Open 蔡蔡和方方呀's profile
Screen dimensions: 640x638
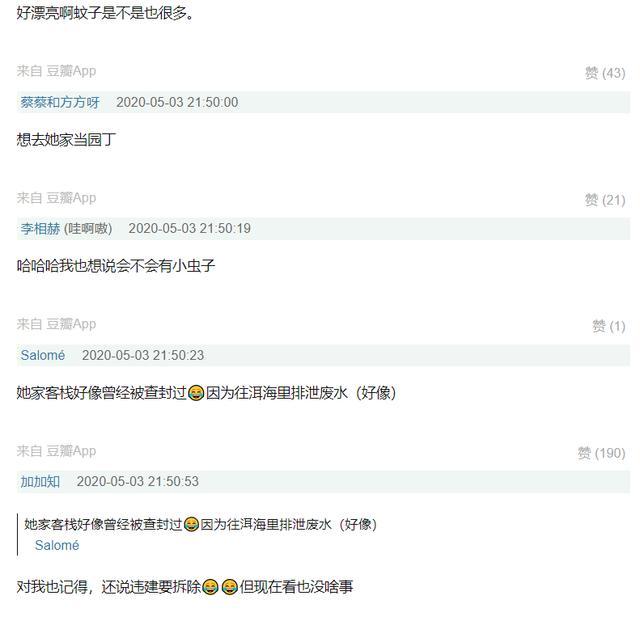(60, 102)
